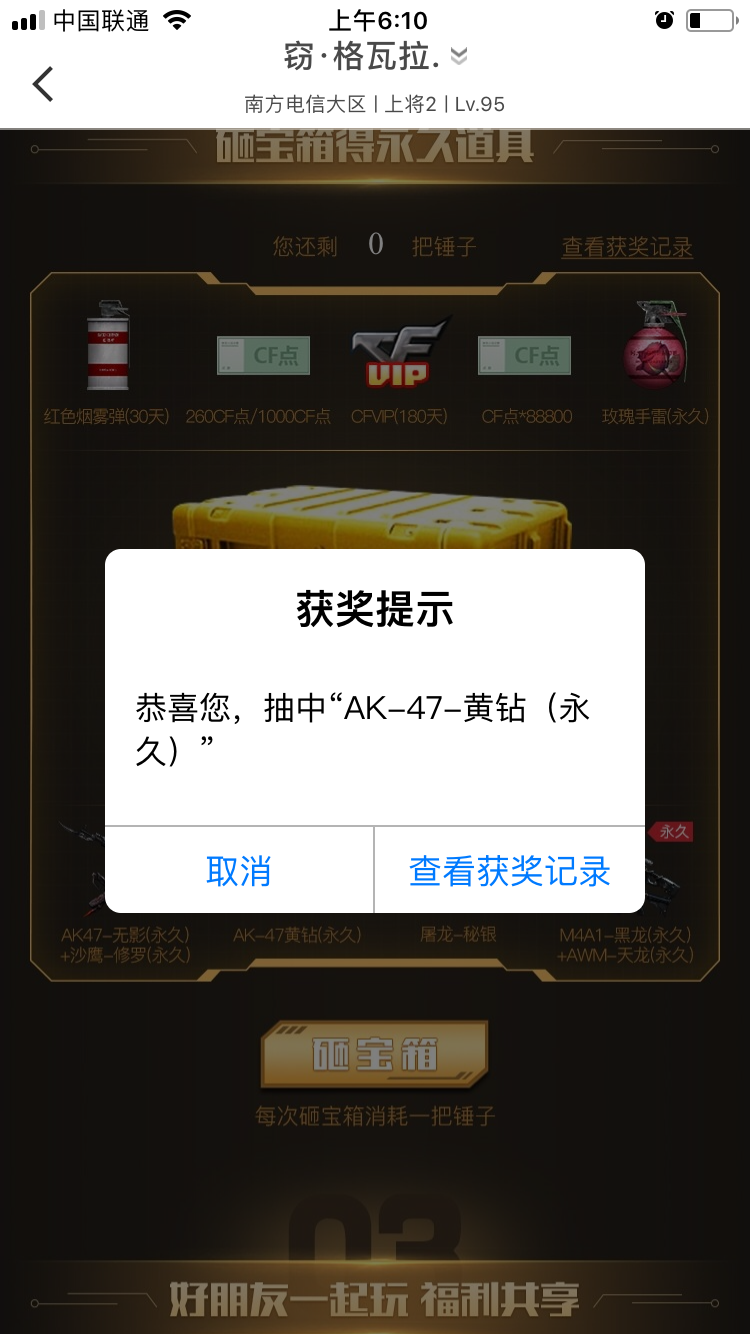Expand the character selector next to 窃·格瓦拉
The image size is (750, 1334).
(x=459, y=57)
